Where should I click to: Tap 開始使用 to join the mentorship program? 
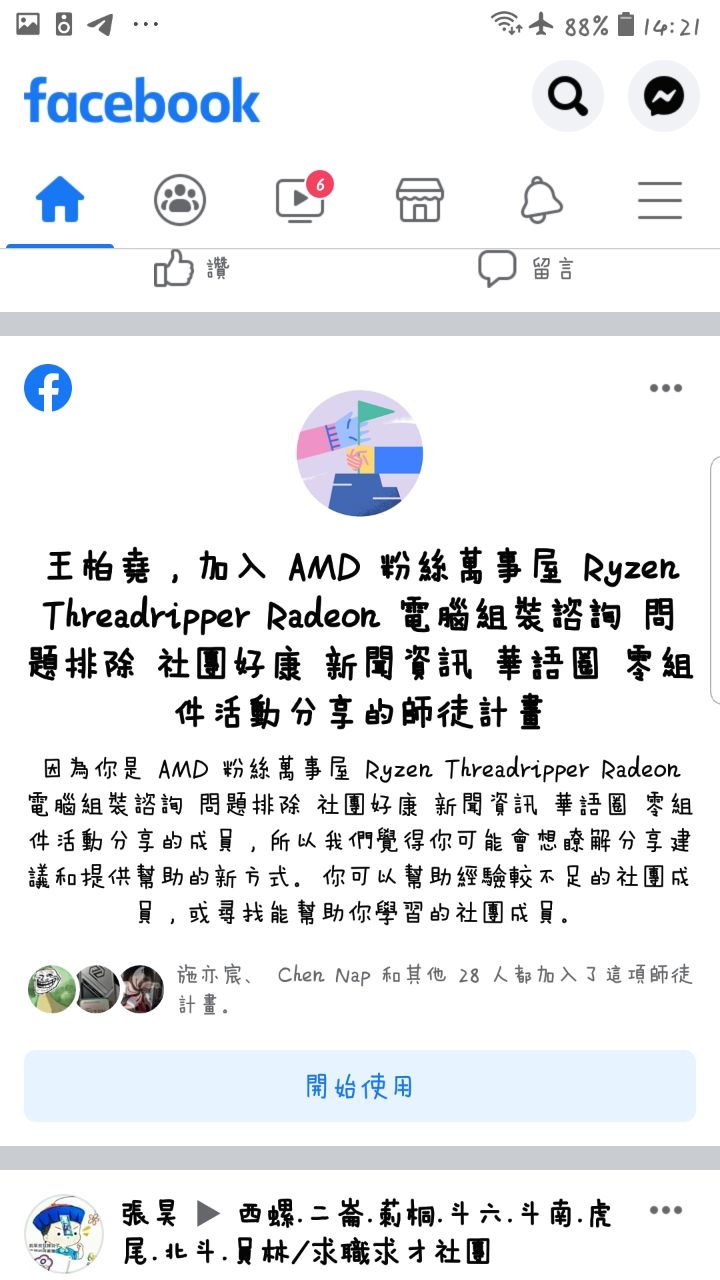360,1086
